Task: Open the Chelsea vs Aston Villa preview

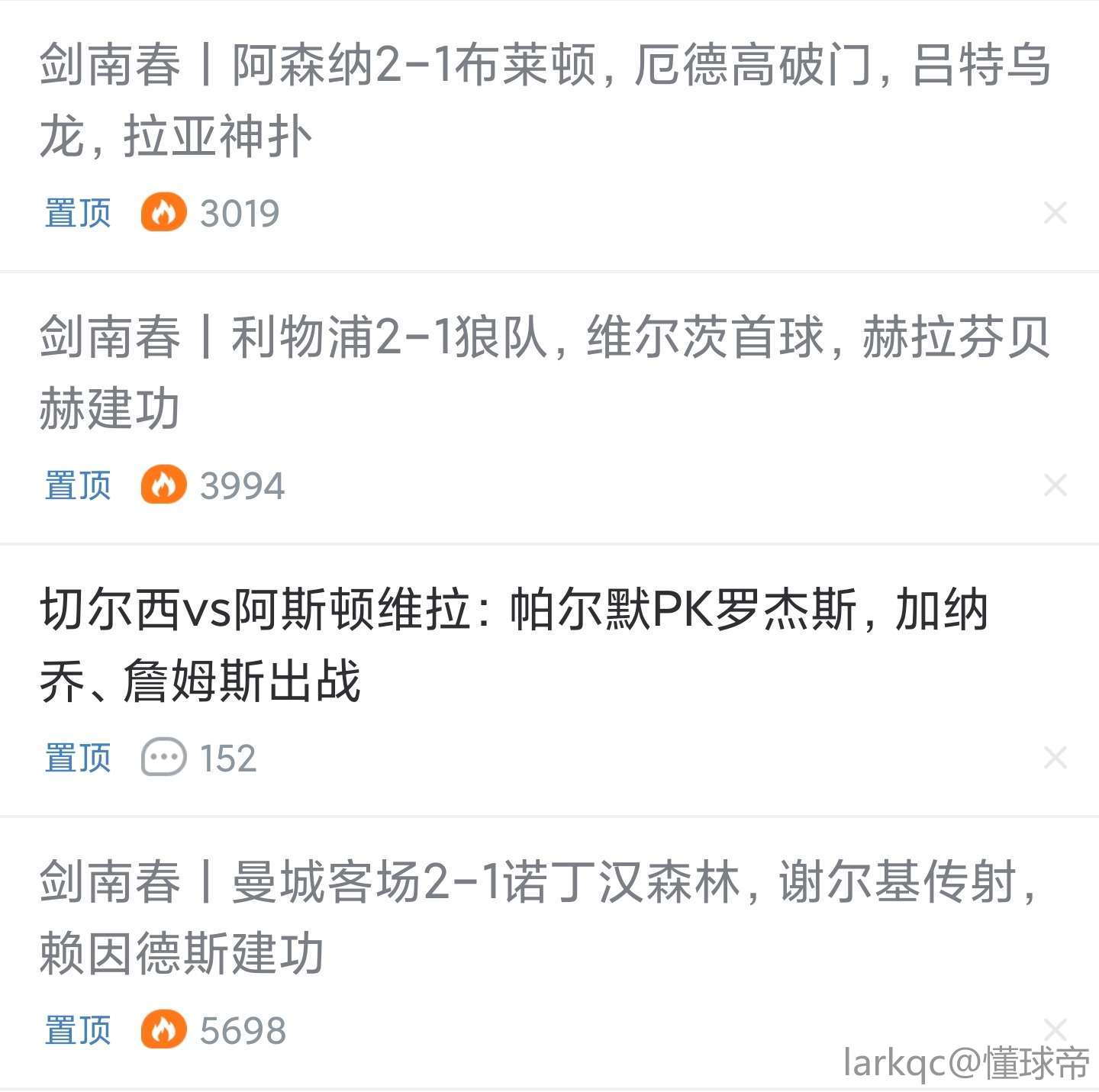Action: 514,645
